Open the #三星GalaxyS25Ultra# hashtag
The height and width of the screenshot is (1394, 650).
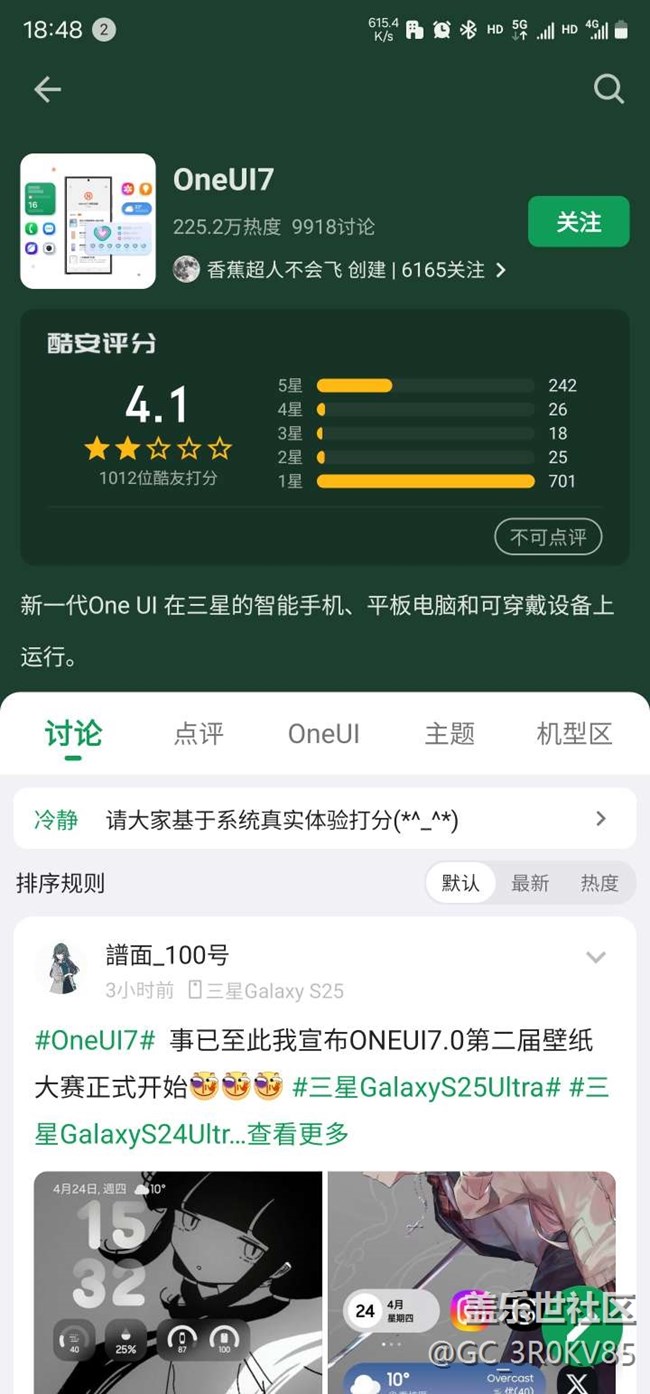(427, 1087)
